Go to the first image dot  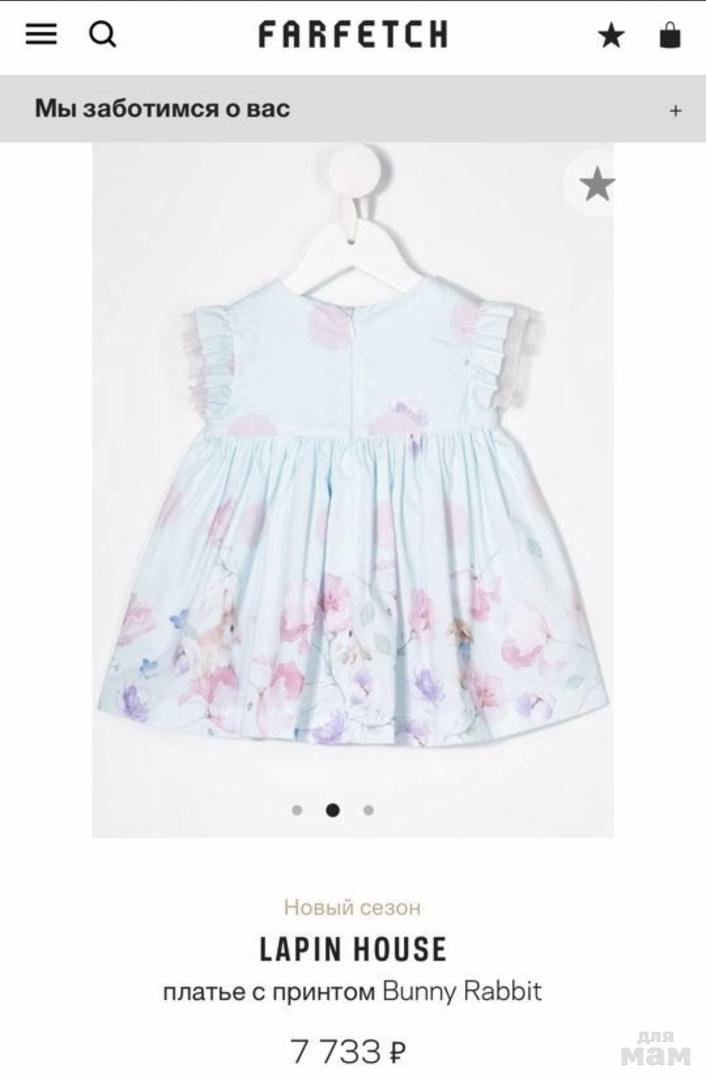[297, 810]
